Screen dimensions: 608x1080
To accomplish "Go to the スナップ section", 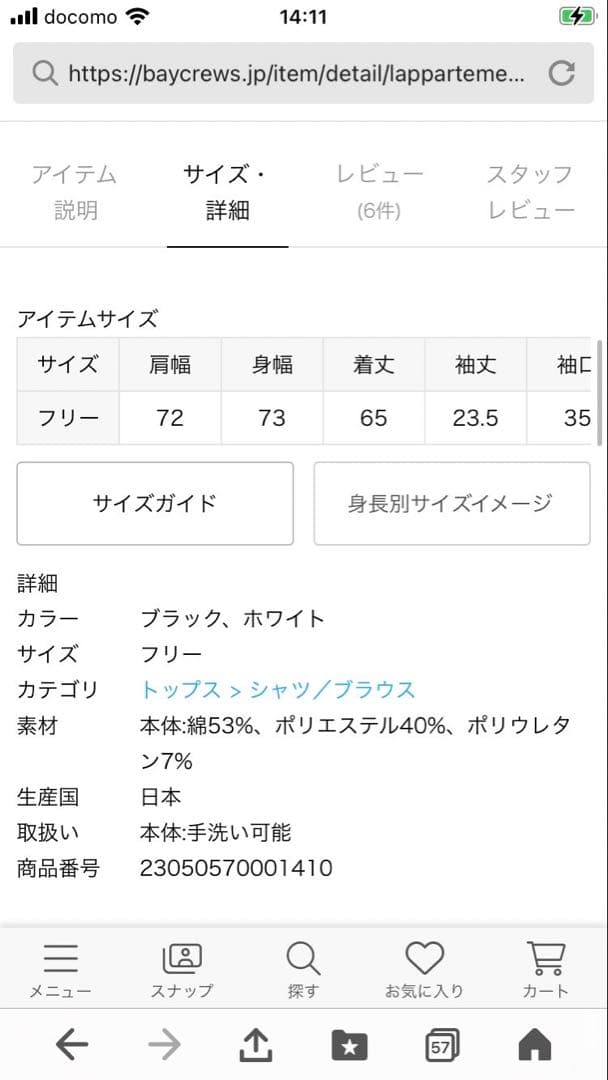I will pos(182,970).
